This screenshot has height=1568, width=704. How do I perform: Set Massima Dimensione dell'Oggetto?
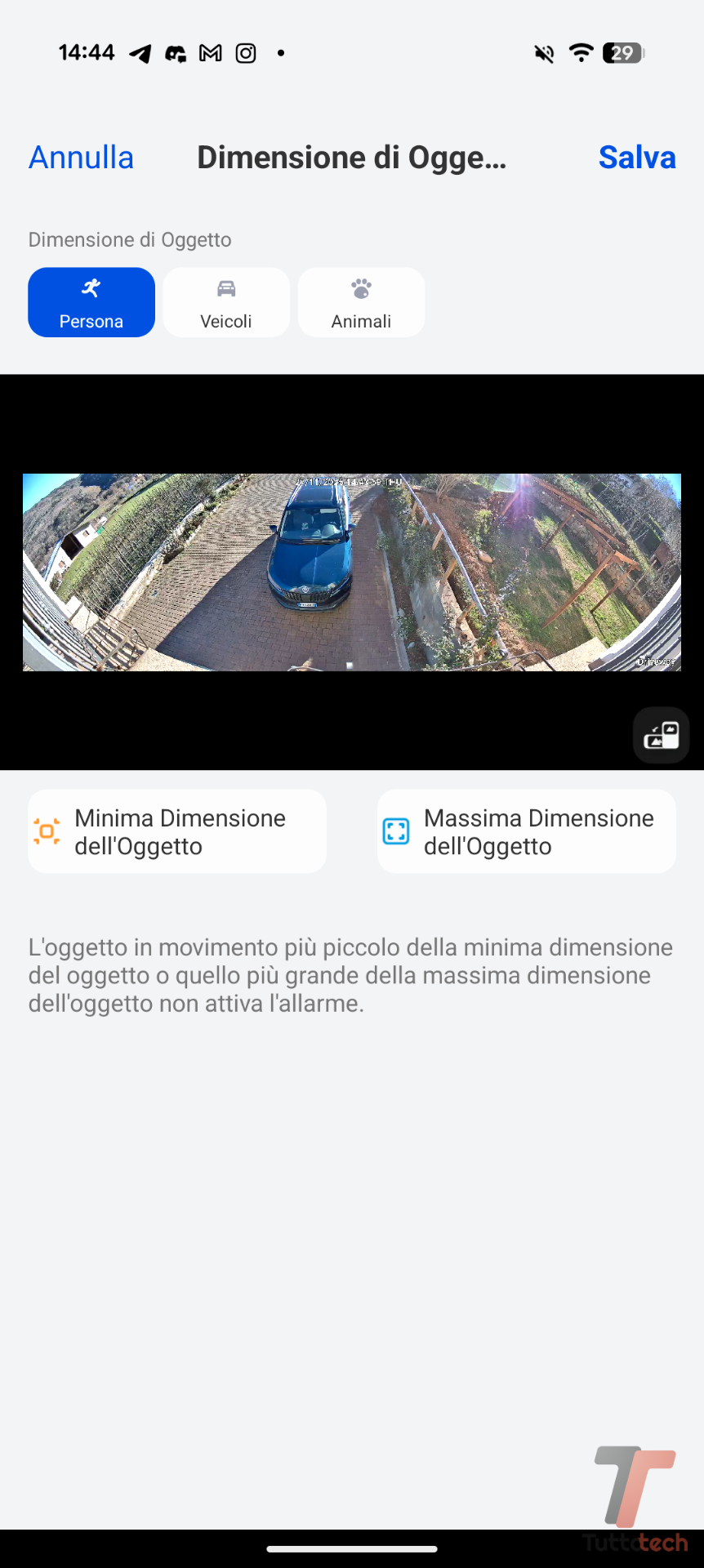(x=526, y=831)
